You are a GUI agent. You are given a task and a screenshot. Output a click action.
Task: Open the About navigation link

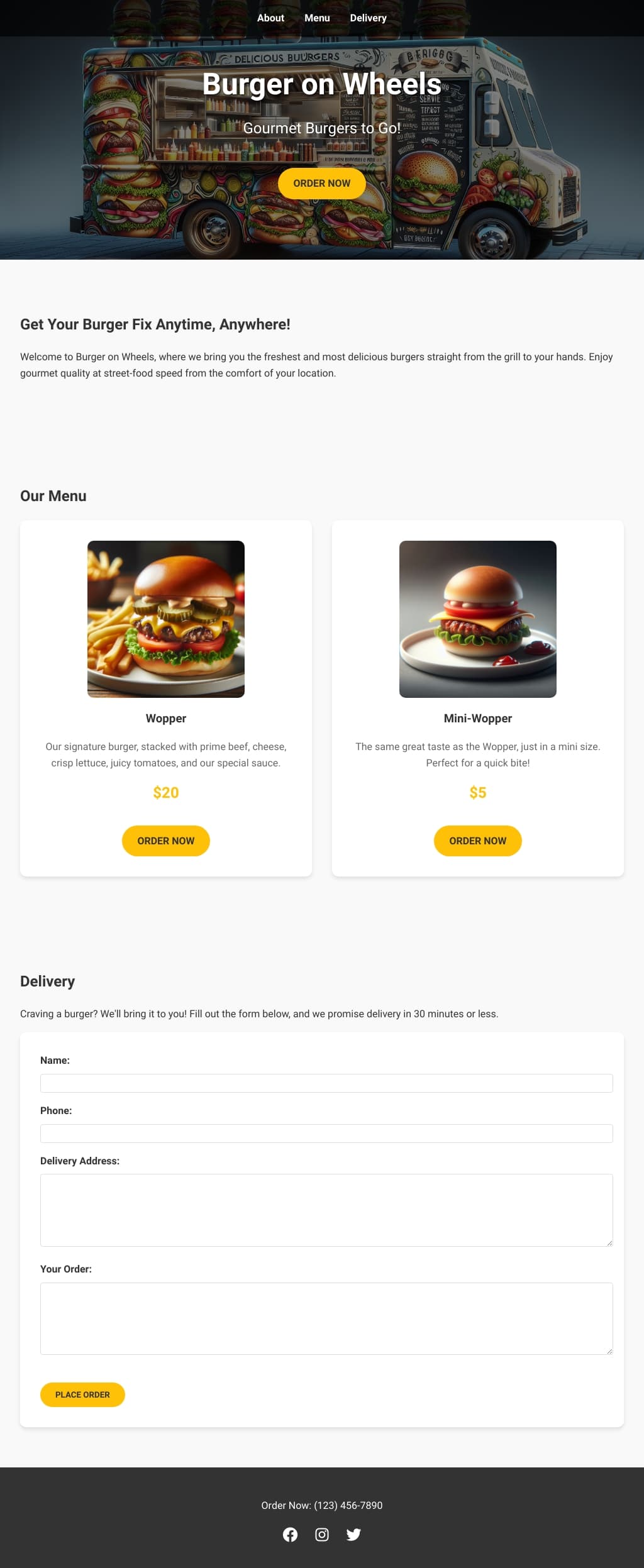pyautogui.click(x=270, y=18)
